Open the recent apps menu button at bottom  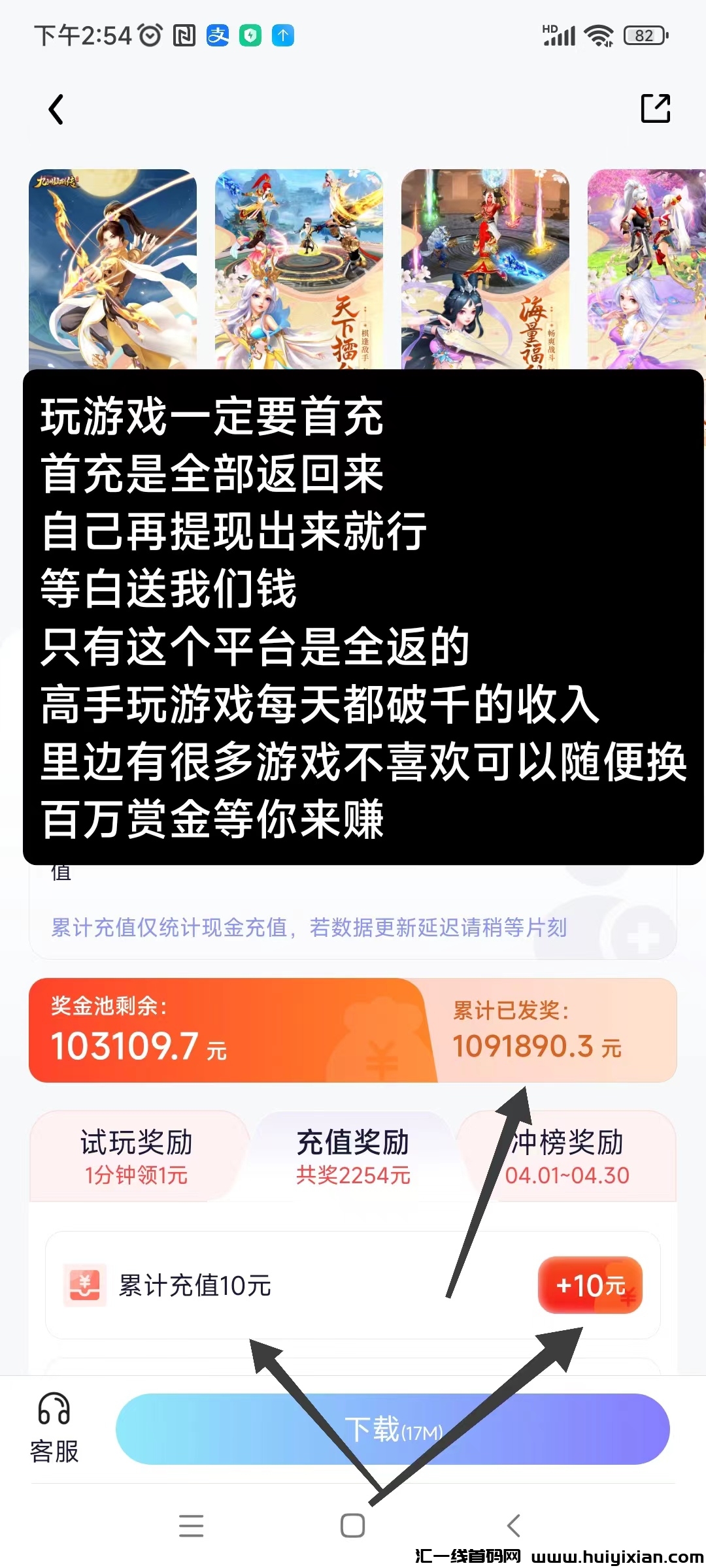point(192,1524)
